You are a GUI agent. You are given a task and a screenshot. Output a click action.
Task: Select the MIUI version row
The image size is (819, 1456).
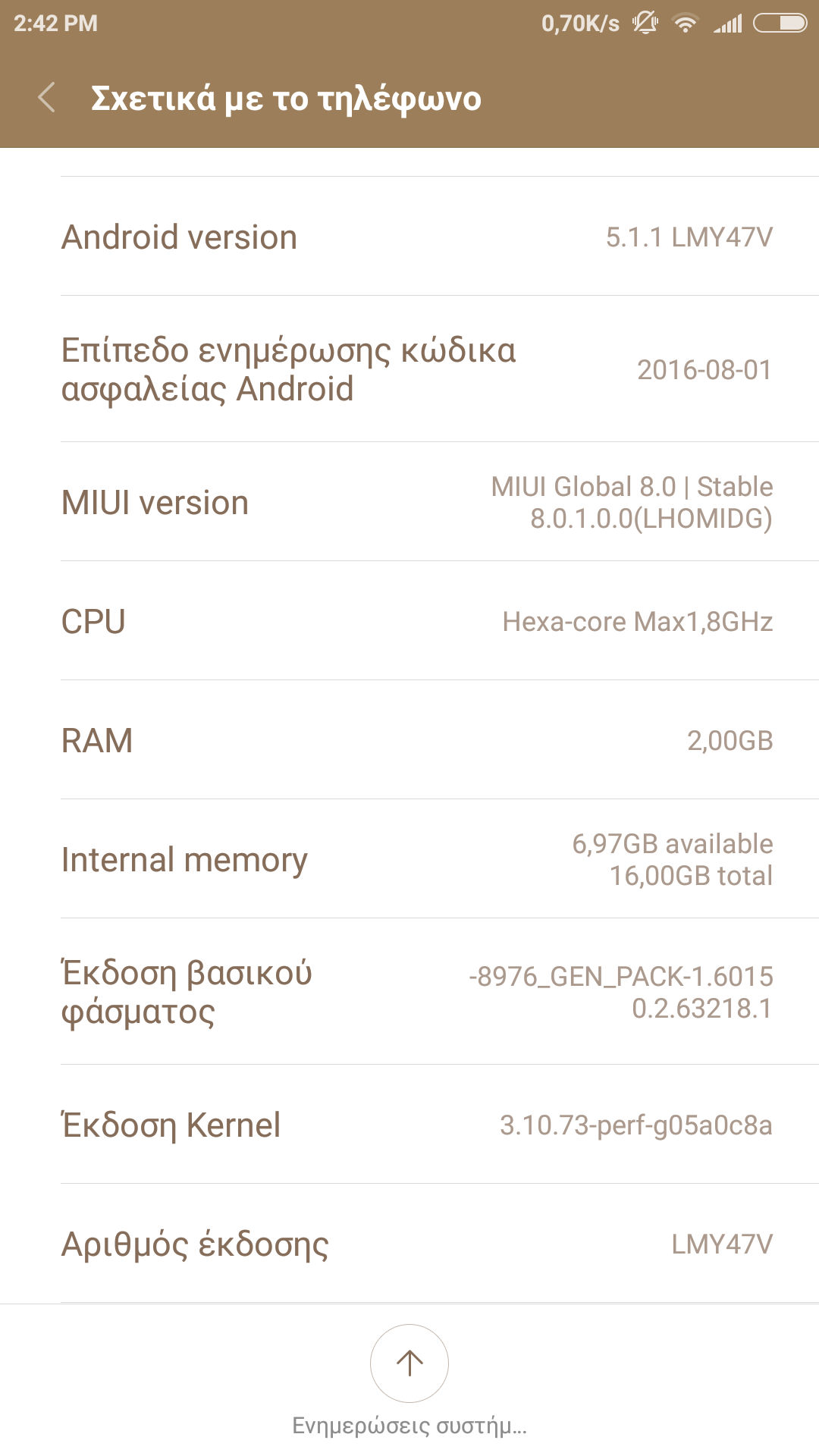[409, 502]
